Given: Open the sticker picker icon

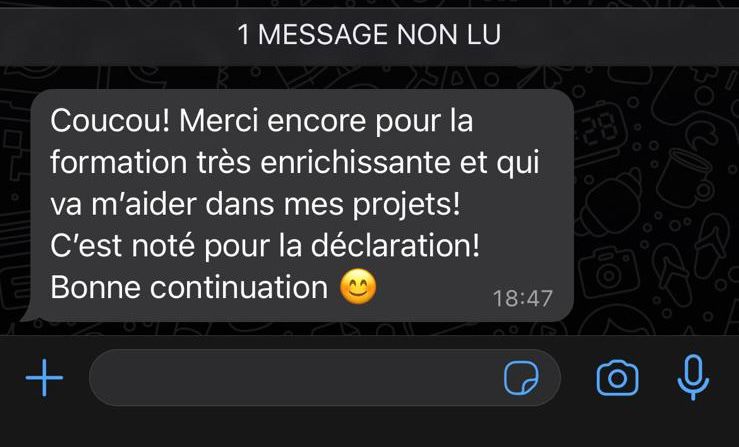Looking at the screenshot, I should (x=521, y=378).
